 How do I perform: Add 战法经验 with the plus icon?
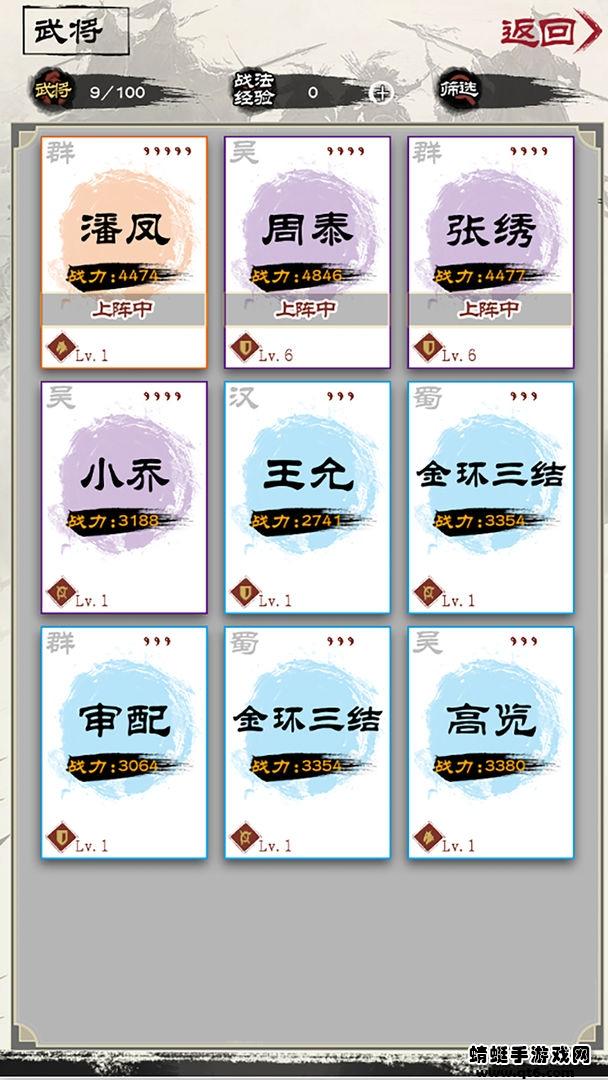coord(380,93)
